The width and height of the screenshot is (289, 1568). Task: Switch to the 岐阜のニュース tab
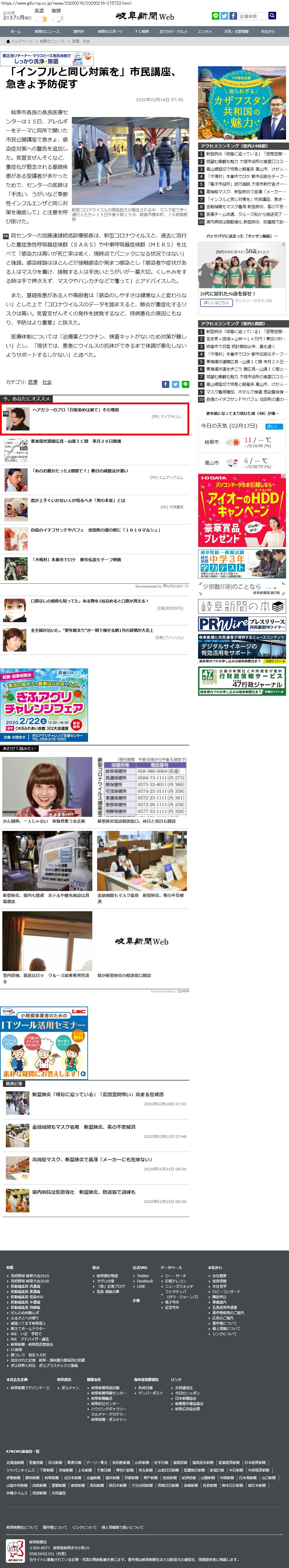(47, 31)
